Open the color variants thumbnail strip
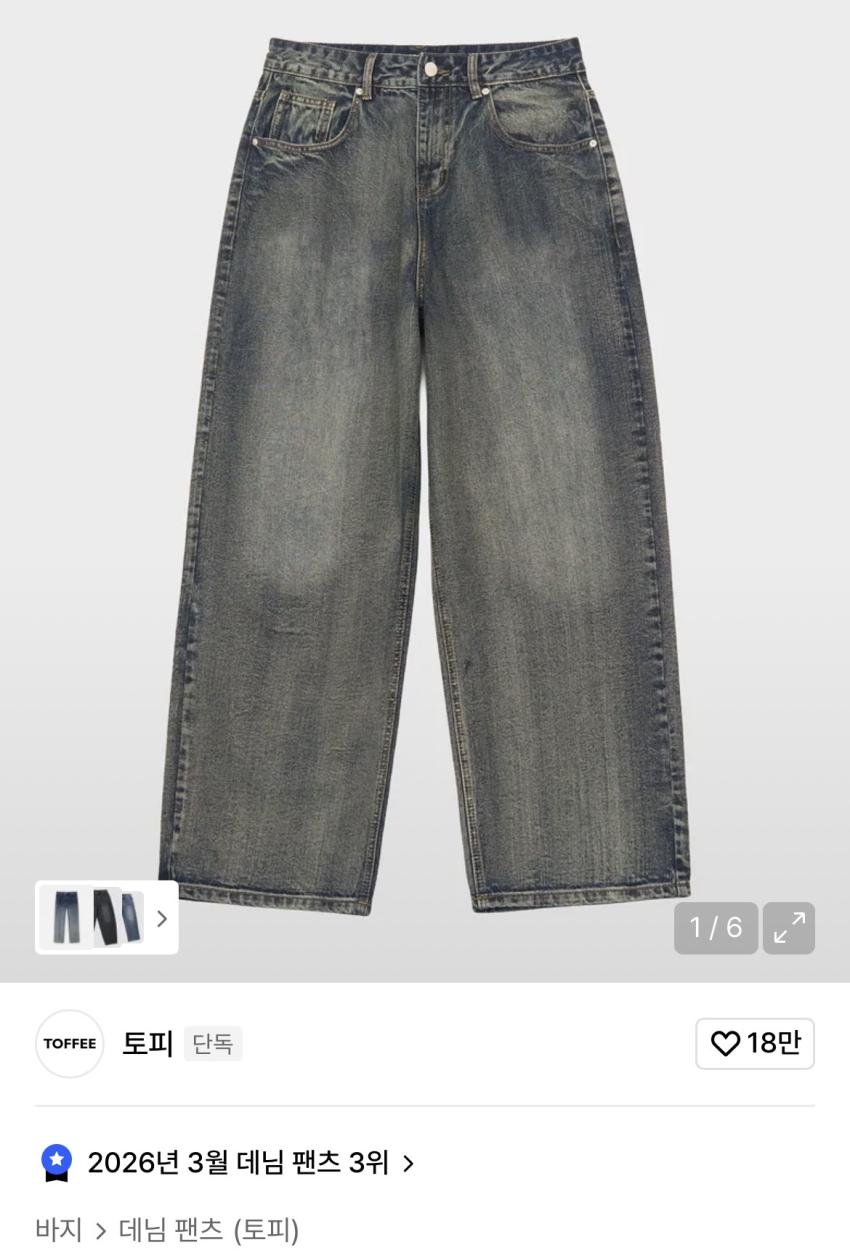The width and height of the screenshot is (850, 1253). 106,917
